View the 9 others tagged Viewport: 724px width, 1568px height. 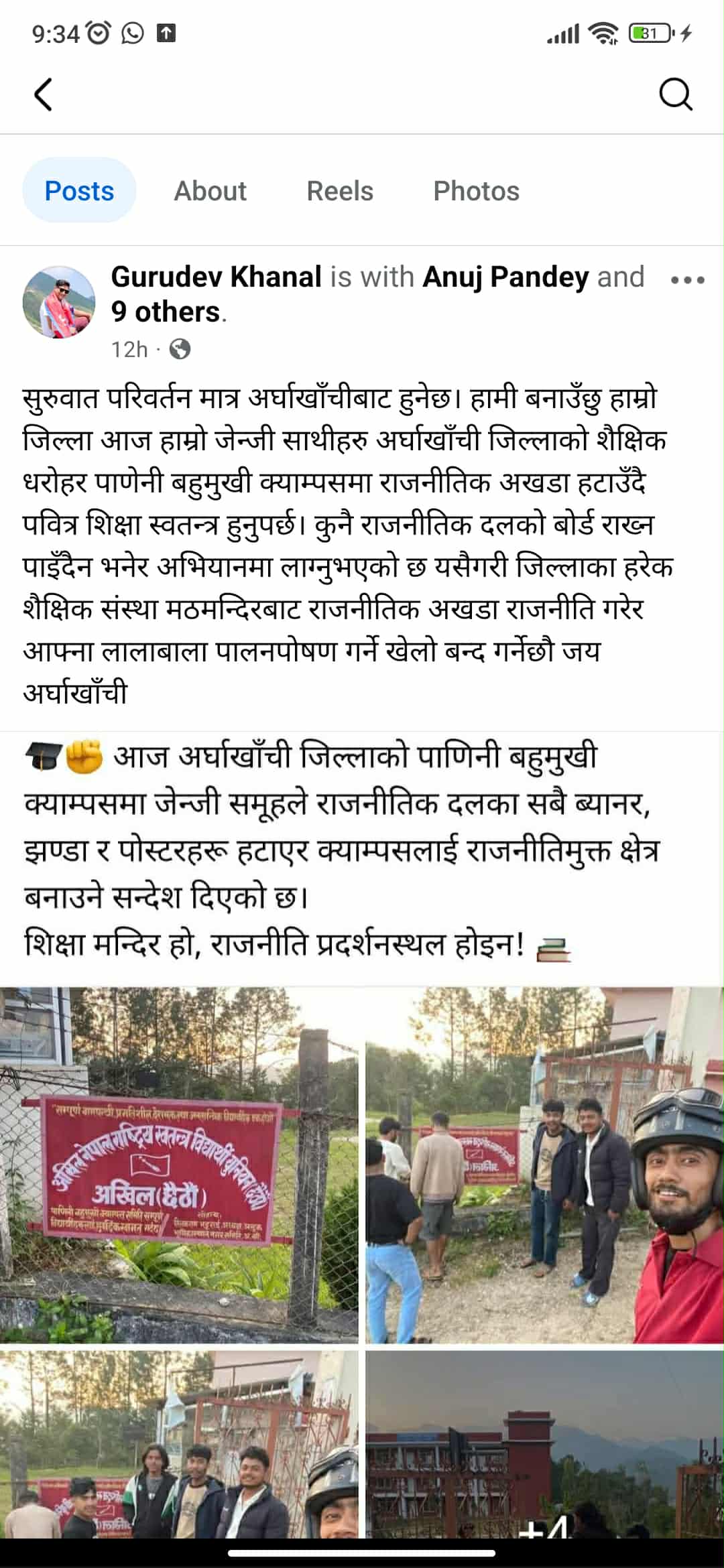pos(166,312)
